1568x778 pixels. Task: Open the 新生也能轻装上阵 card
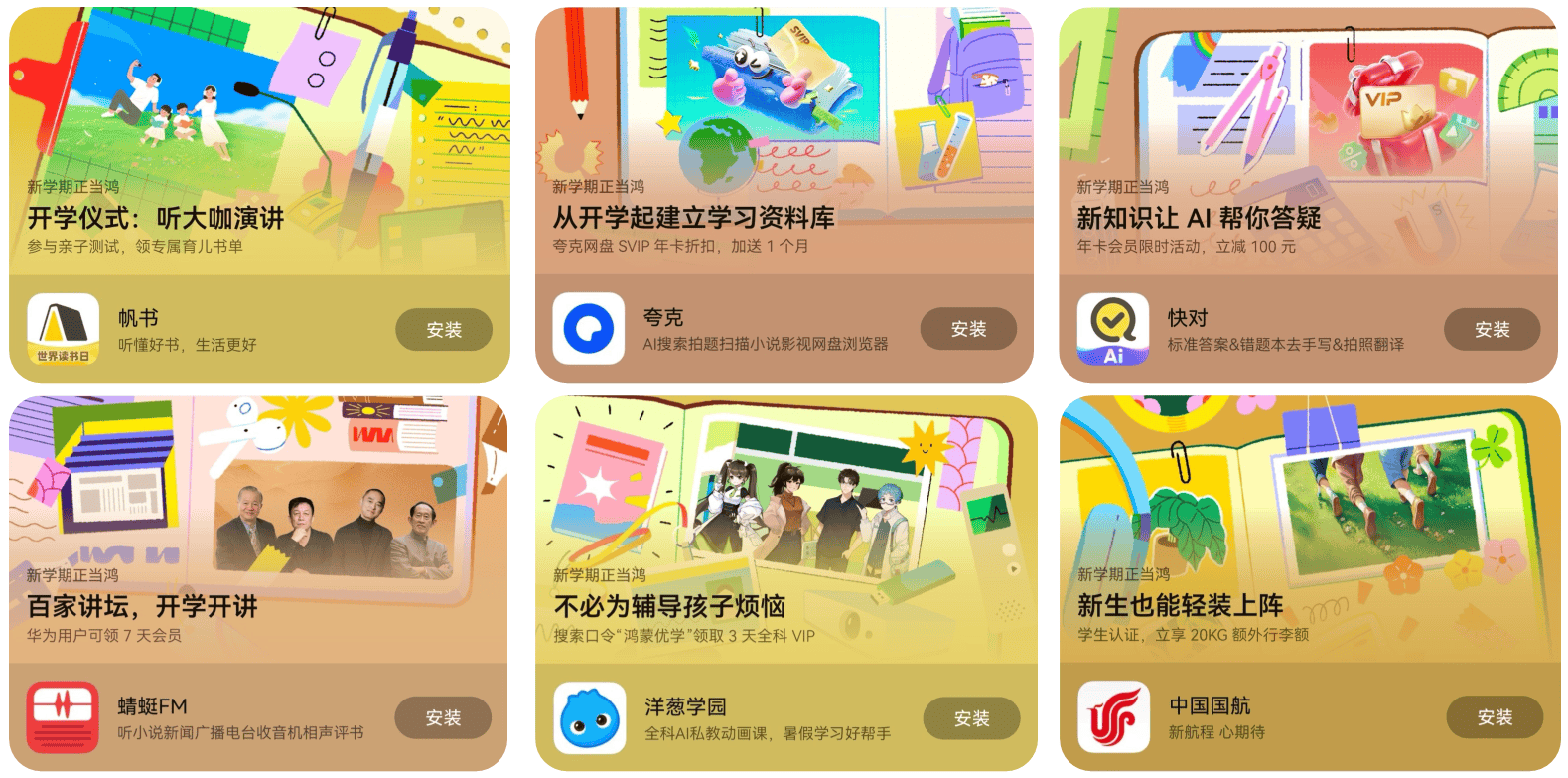click(1309, 527)
